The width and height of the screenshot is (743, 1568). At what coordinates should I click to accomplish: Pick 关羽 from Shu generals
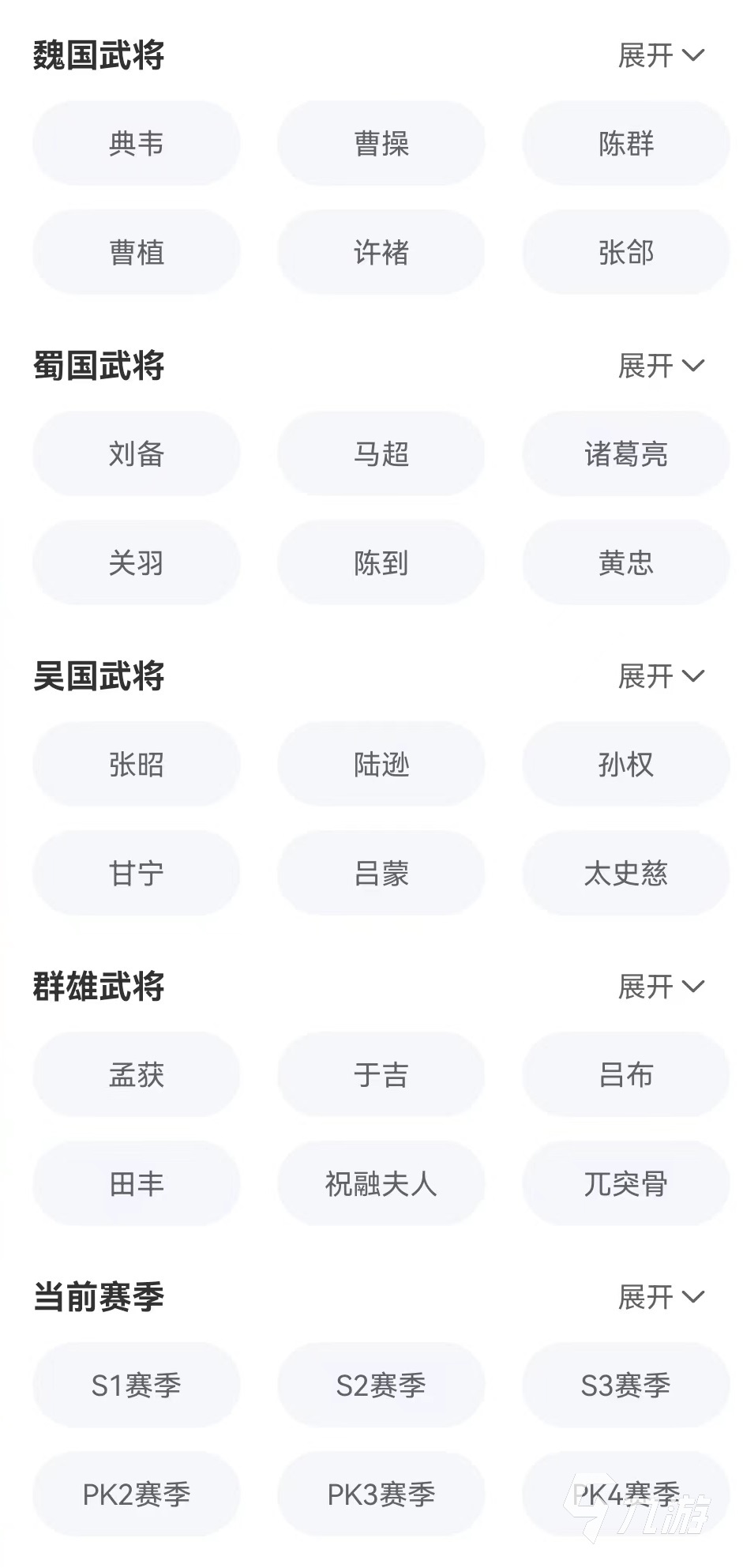point(136,563)
